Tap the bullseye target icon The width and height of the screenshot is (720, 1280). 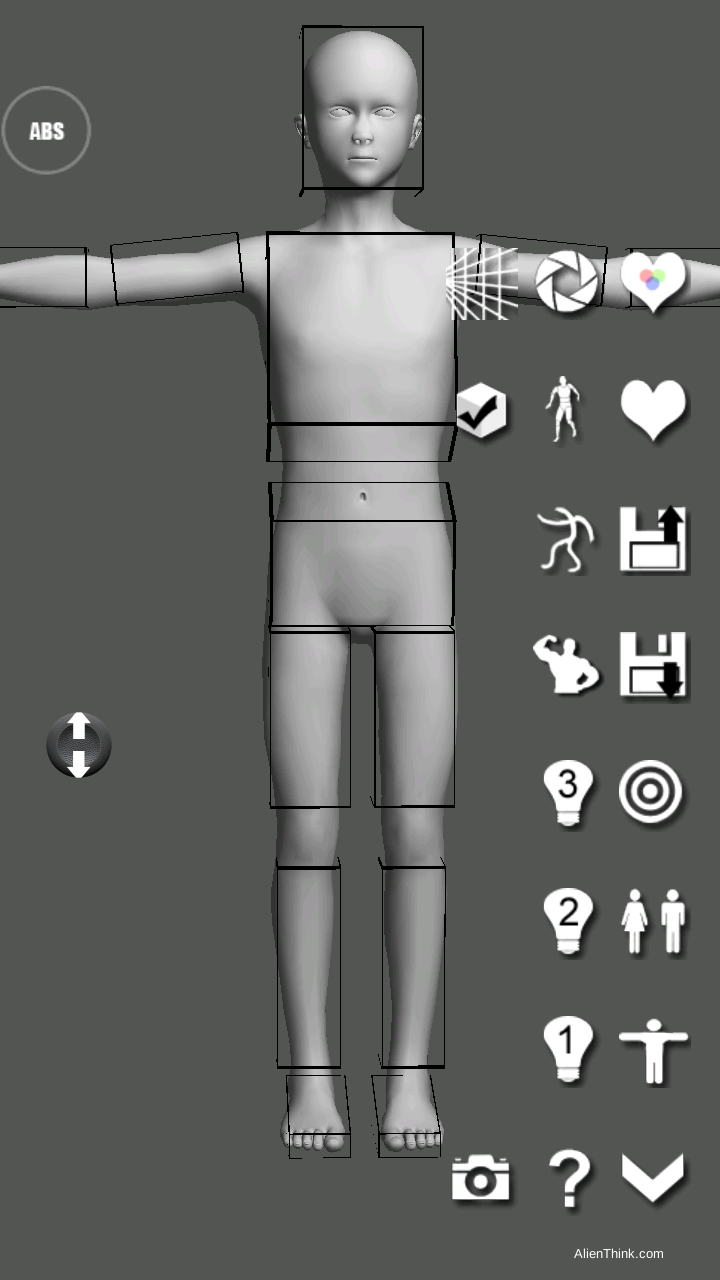[651, 793]
